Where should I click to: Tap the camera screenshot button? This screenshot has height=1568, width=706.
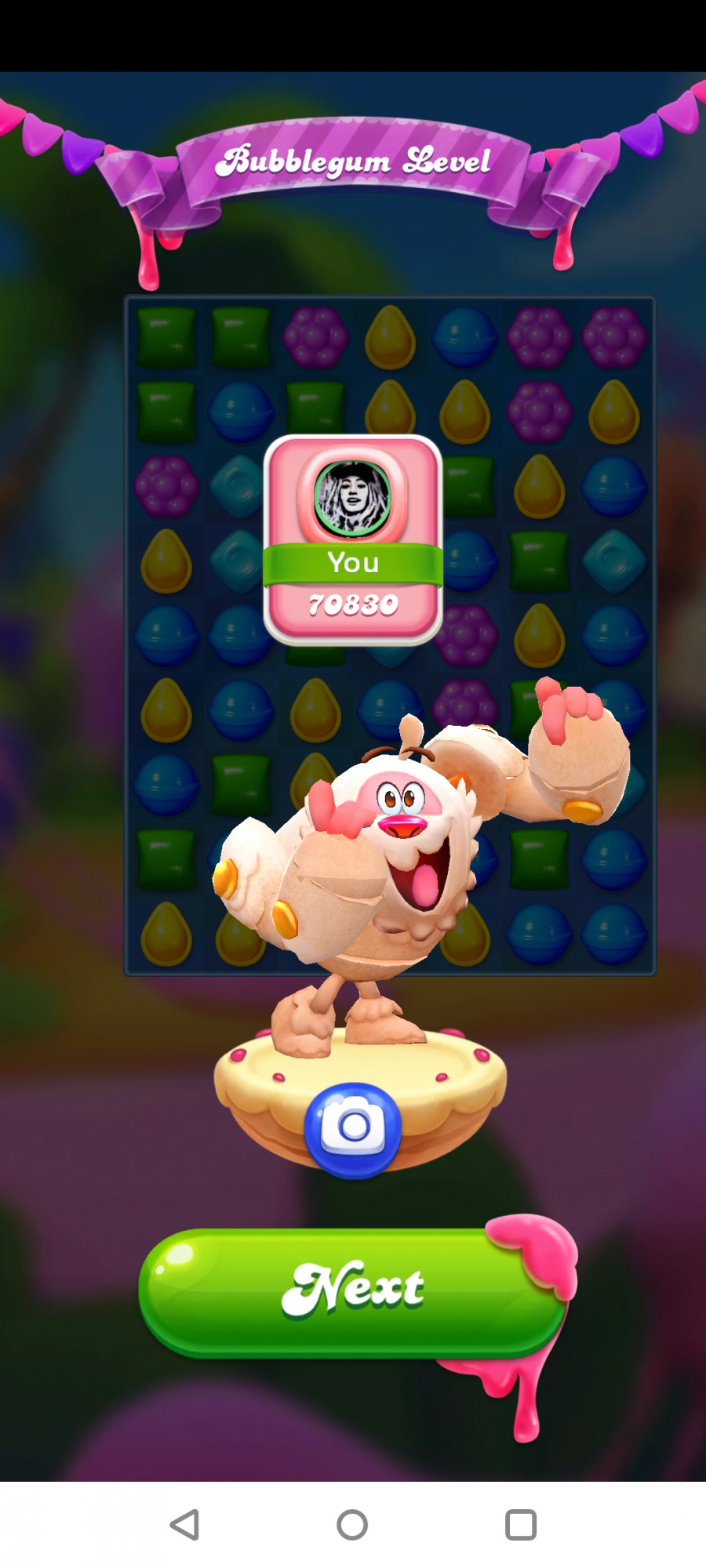click(352, 1129)
